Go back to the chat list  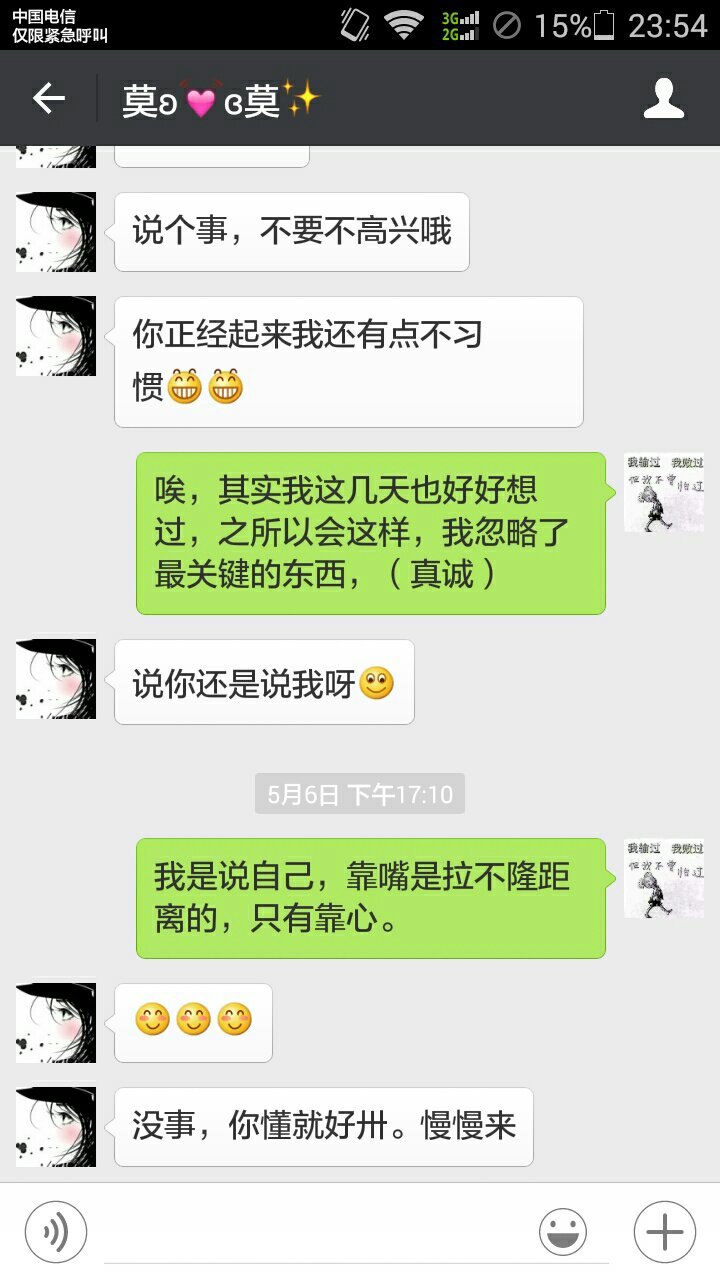point(48,98)
